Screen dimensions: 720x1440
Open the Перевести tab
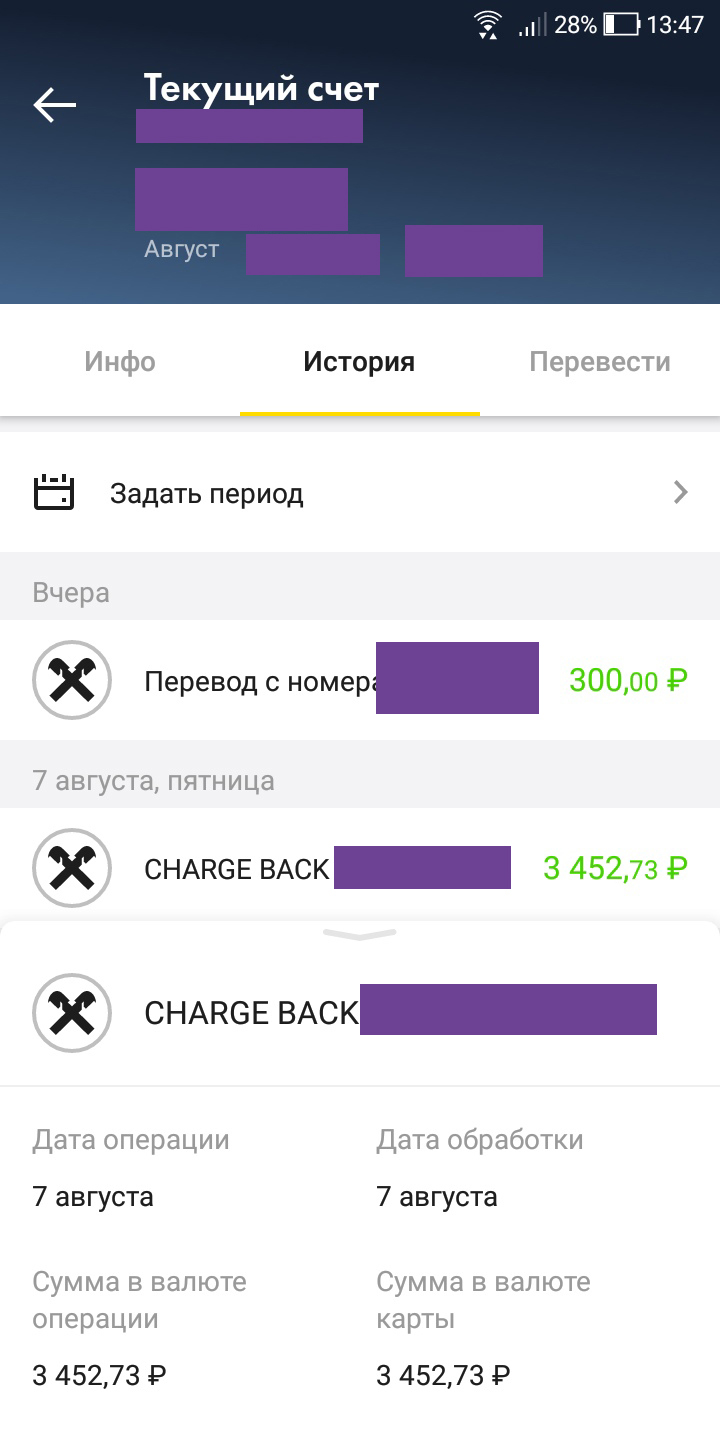point(600,361)
